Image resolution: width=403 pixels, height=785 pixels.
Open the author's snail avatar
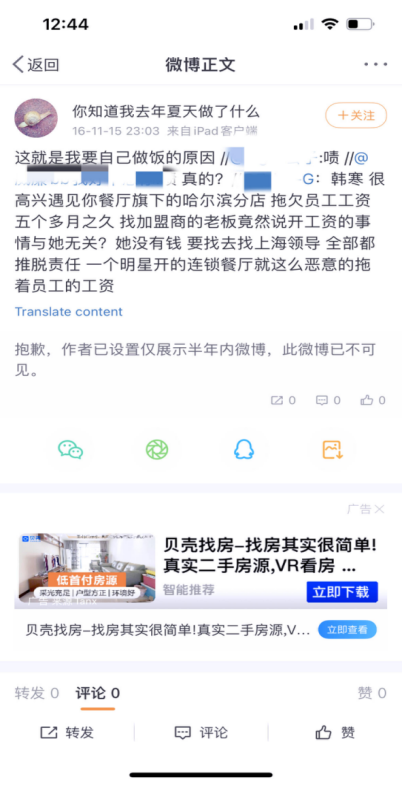(36, 118)
